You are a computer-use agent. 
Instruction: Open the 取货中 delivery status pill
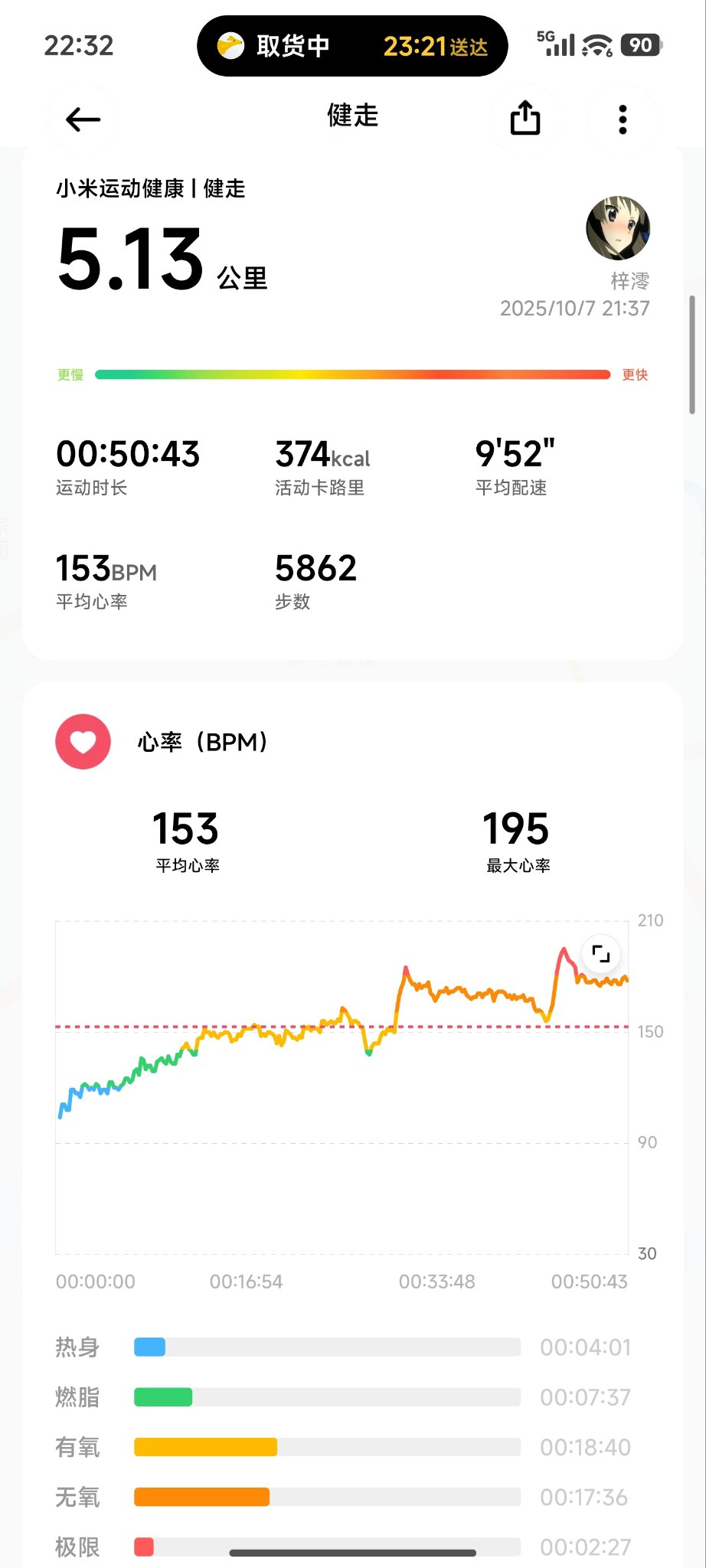click(352, 46)
